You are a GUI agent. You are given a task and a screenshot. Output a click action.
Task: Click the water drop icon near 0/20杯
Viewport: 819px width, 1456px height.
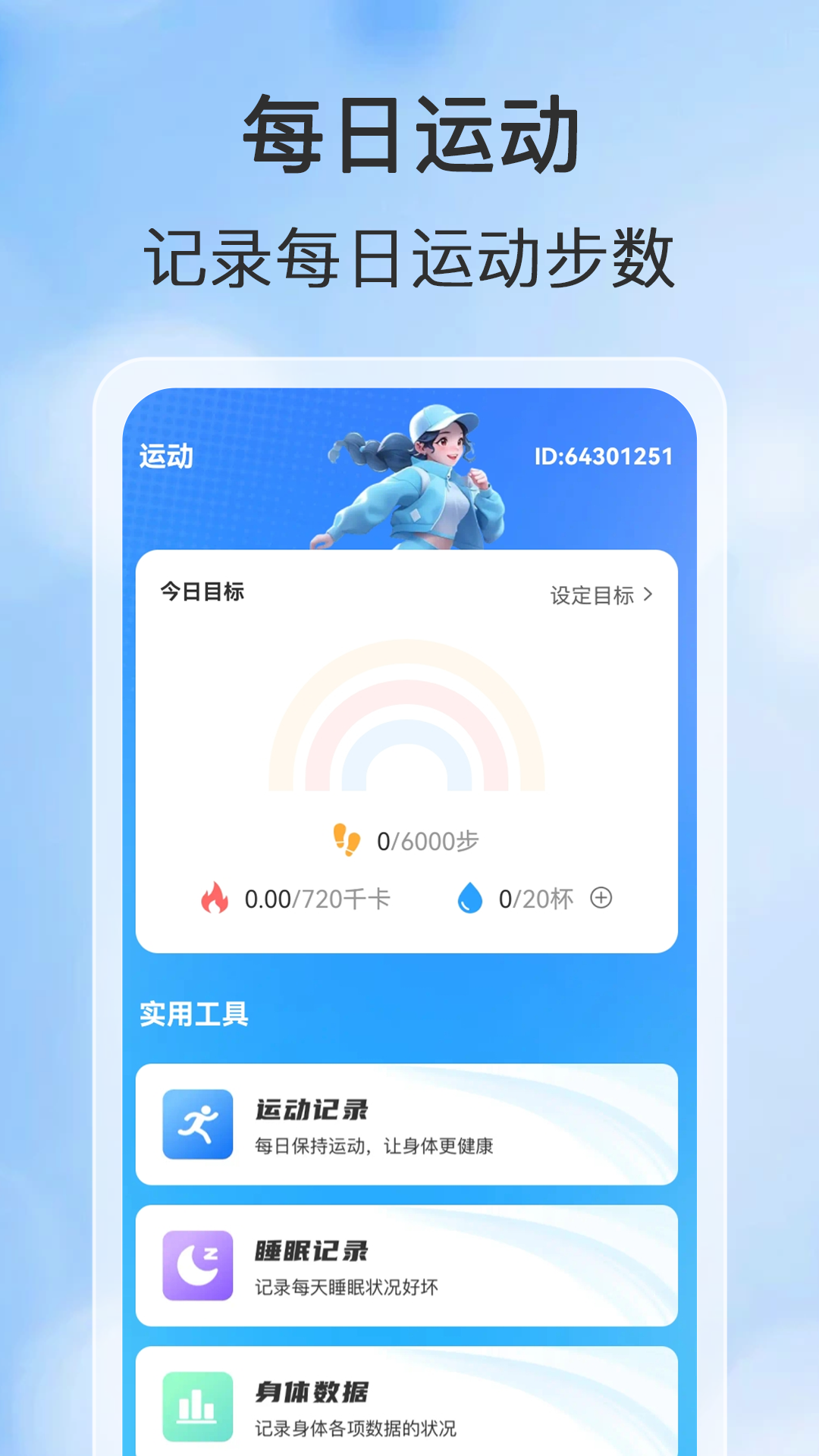tap(470, 899)
